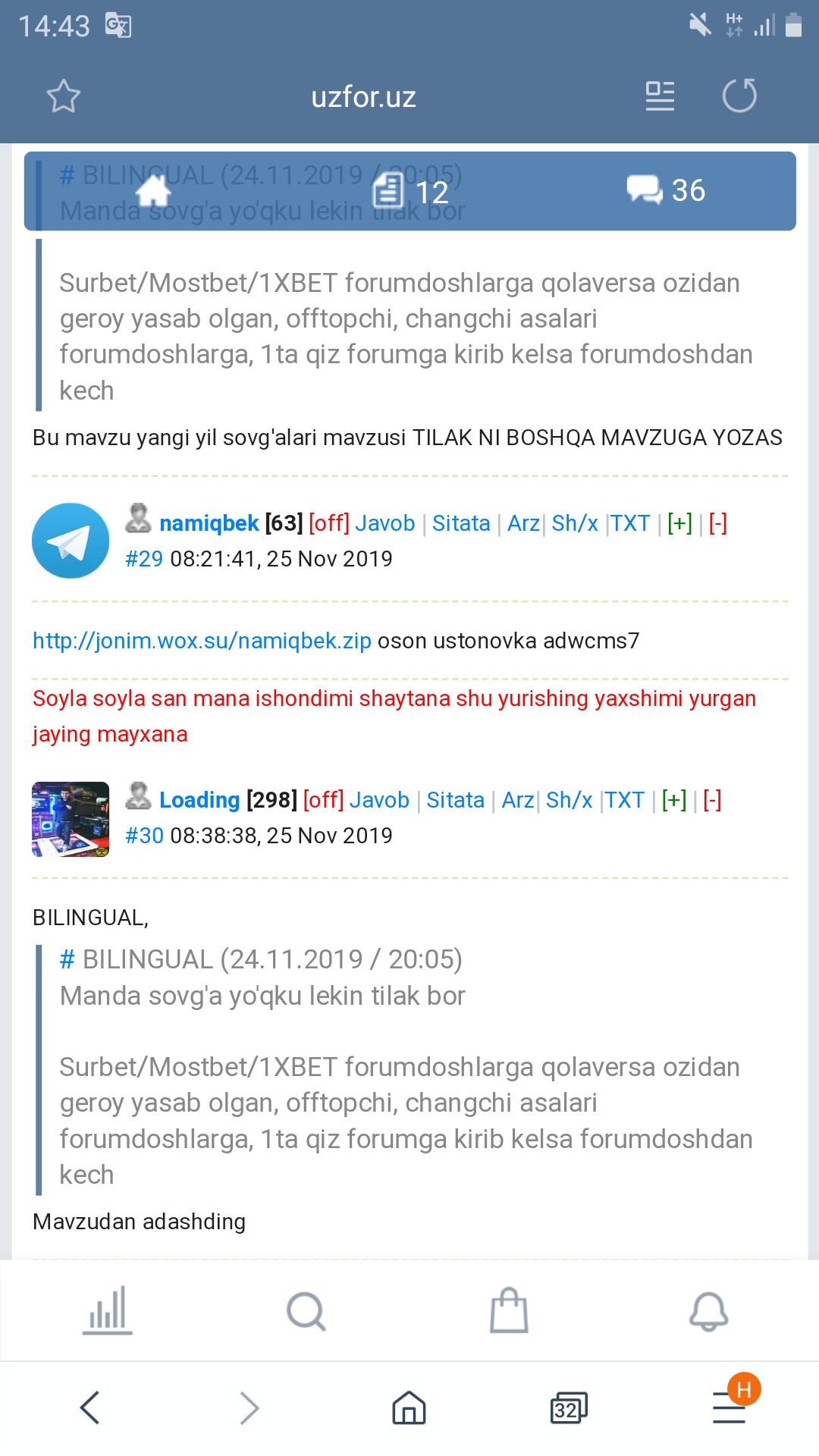The image size is (819, 1456).
Task: Quote namiqbek's post using Sitata
Action: tap(461, 523)
